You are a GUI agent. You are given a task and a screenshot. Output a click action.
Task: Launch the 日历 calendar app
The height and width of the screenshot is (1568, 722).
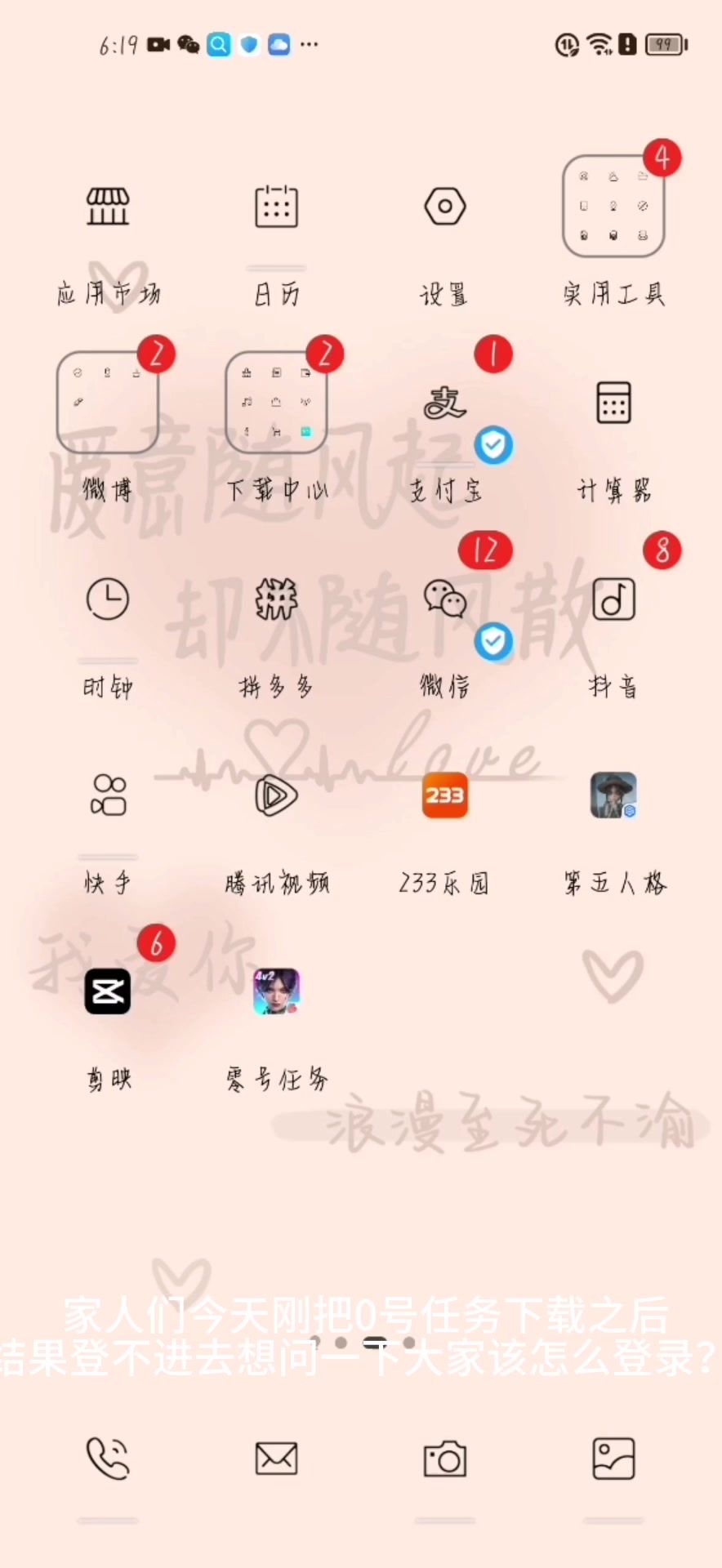pos(276,207)
